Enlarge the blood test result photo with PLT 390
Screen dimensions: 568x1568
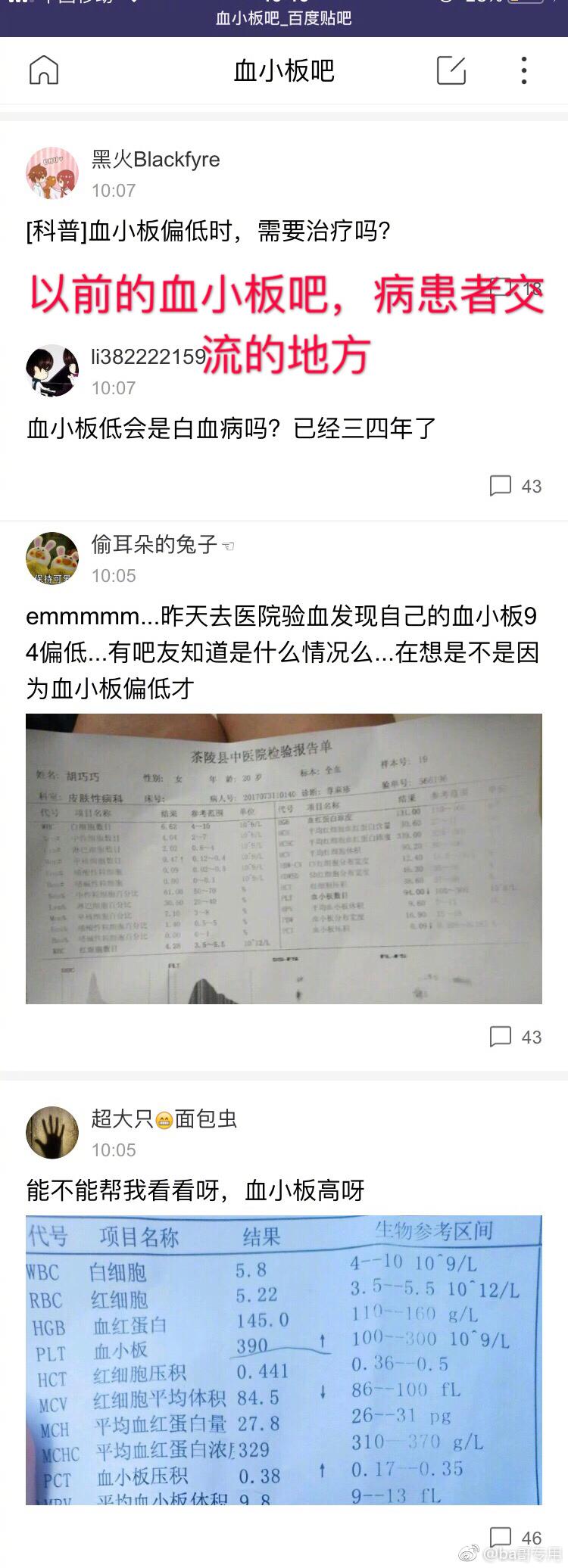pos(284,1360)
